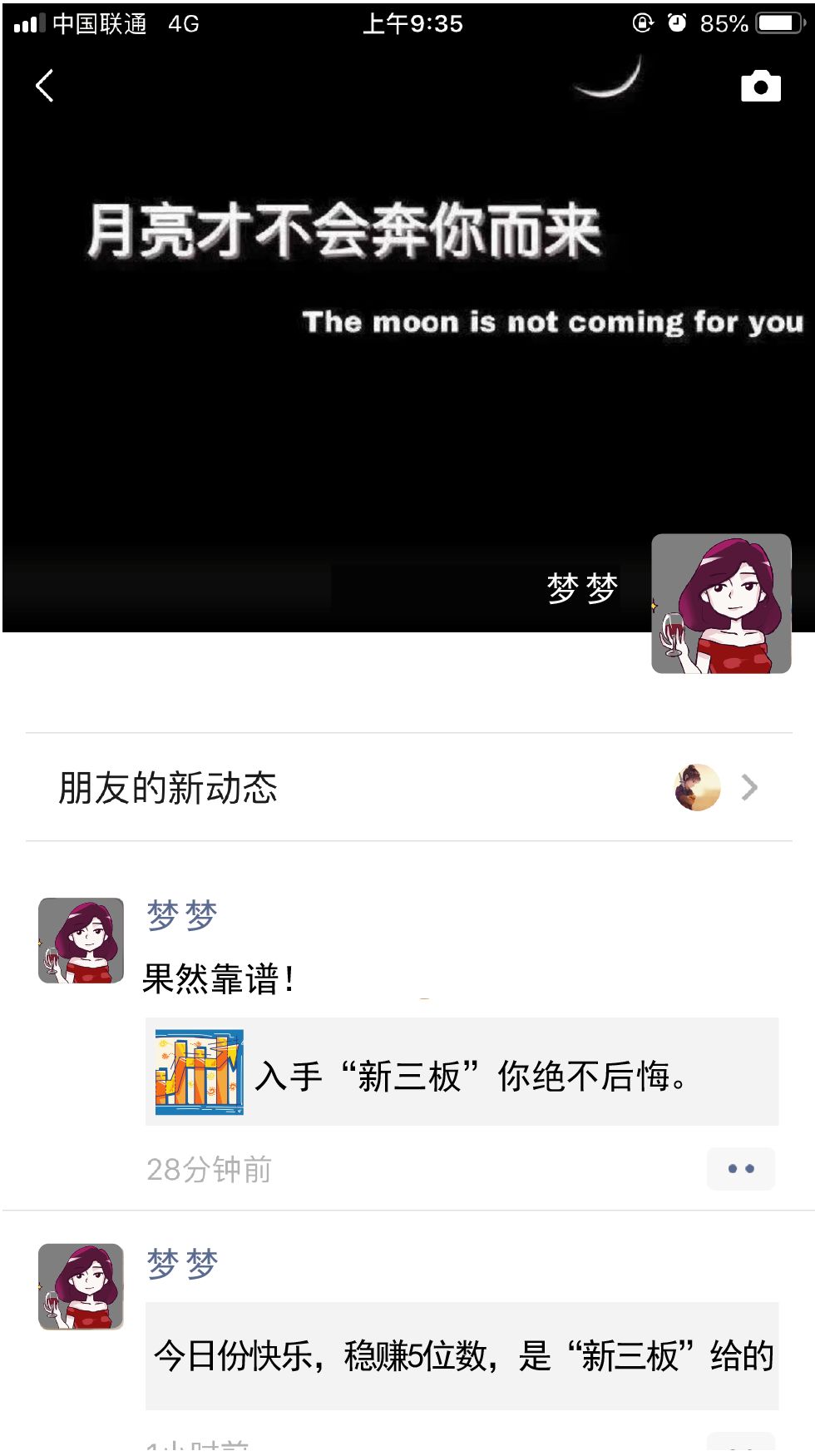815x1456 pixels.
Task: Open 梦梦's profile from 果然靠谱 post name
Action: coord(182,916)
